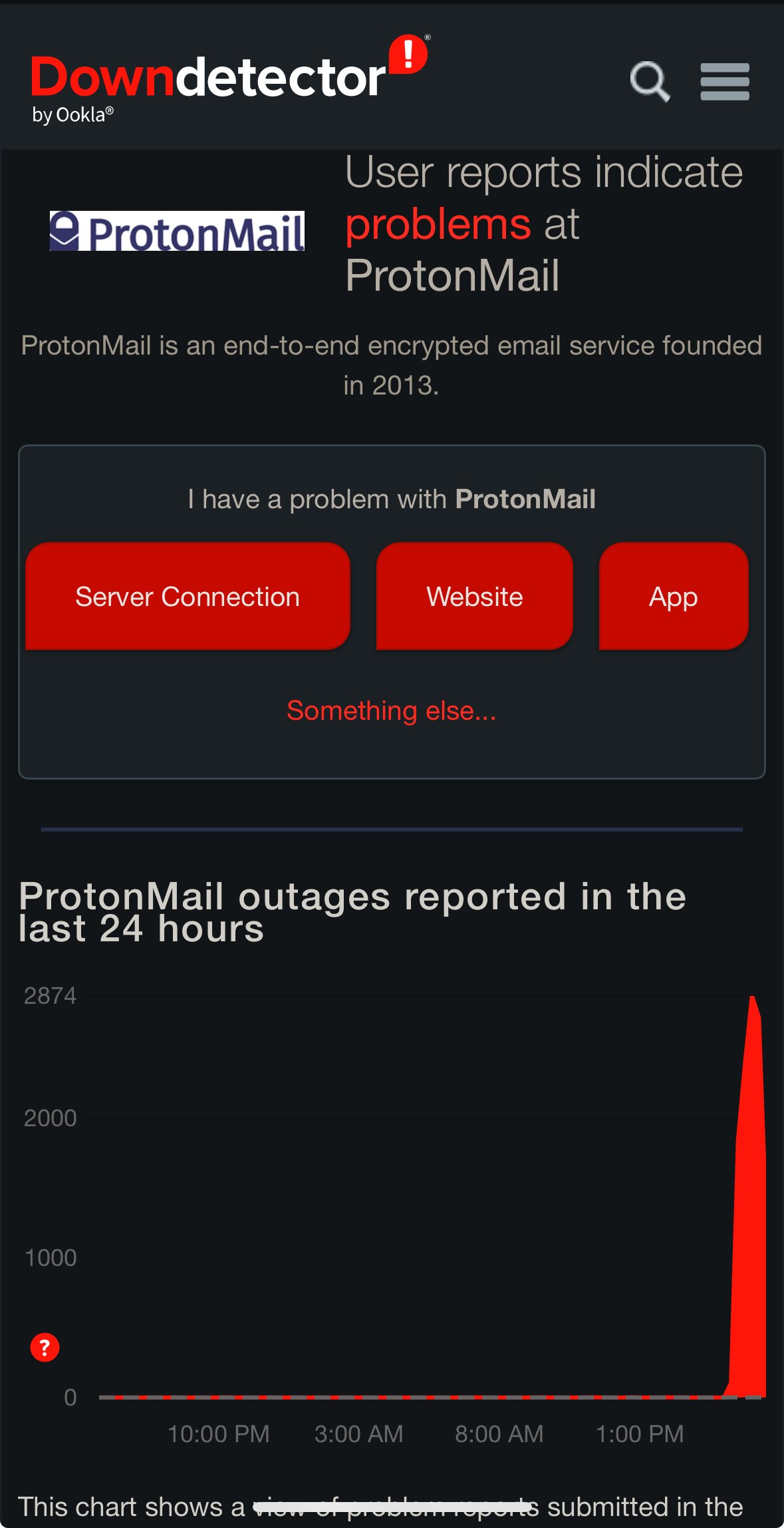The image size is (784, 1528).
Task: Report an App problem
Action: [x=673, y=596]
